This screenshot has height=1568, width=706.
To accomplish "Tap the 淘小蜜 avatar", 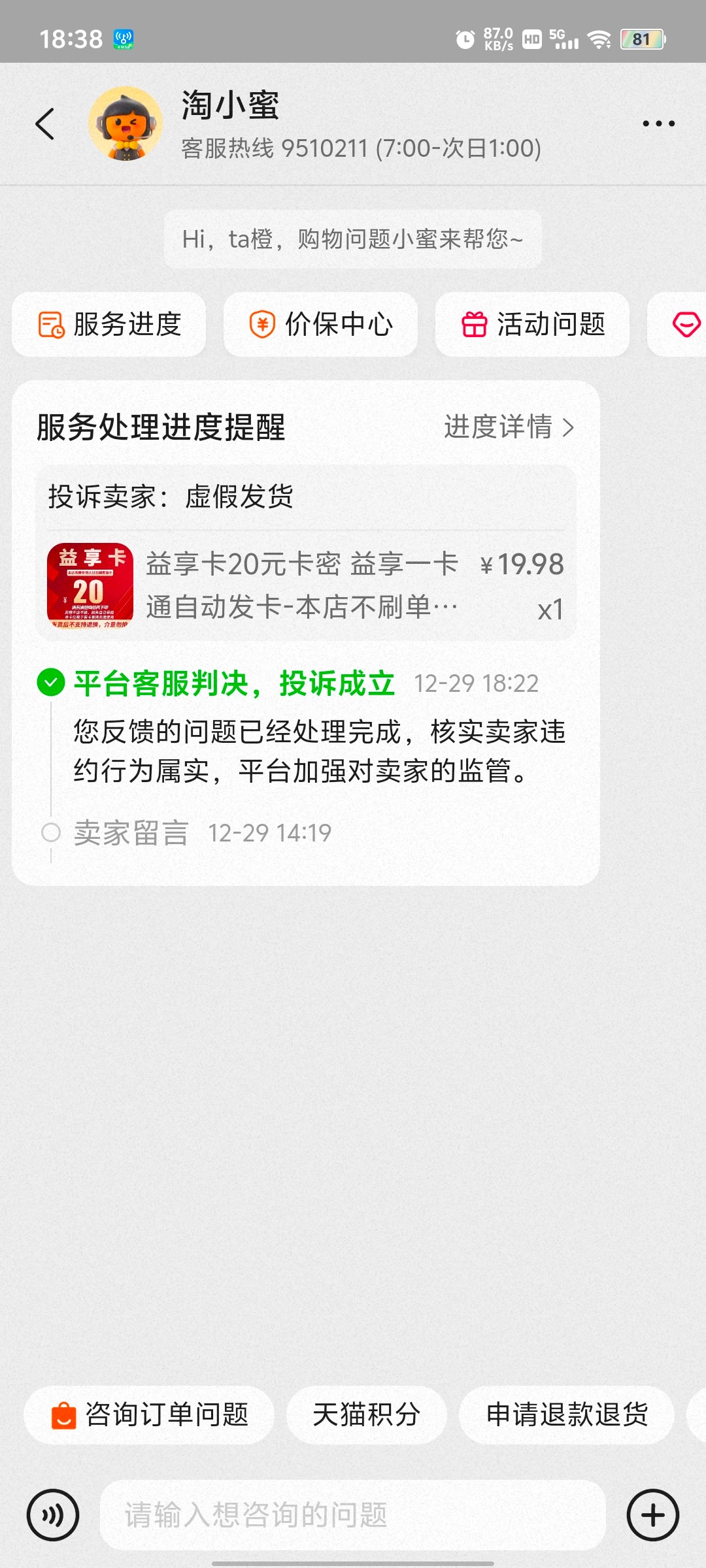I will pyautogui.click(x=126, y=124).
